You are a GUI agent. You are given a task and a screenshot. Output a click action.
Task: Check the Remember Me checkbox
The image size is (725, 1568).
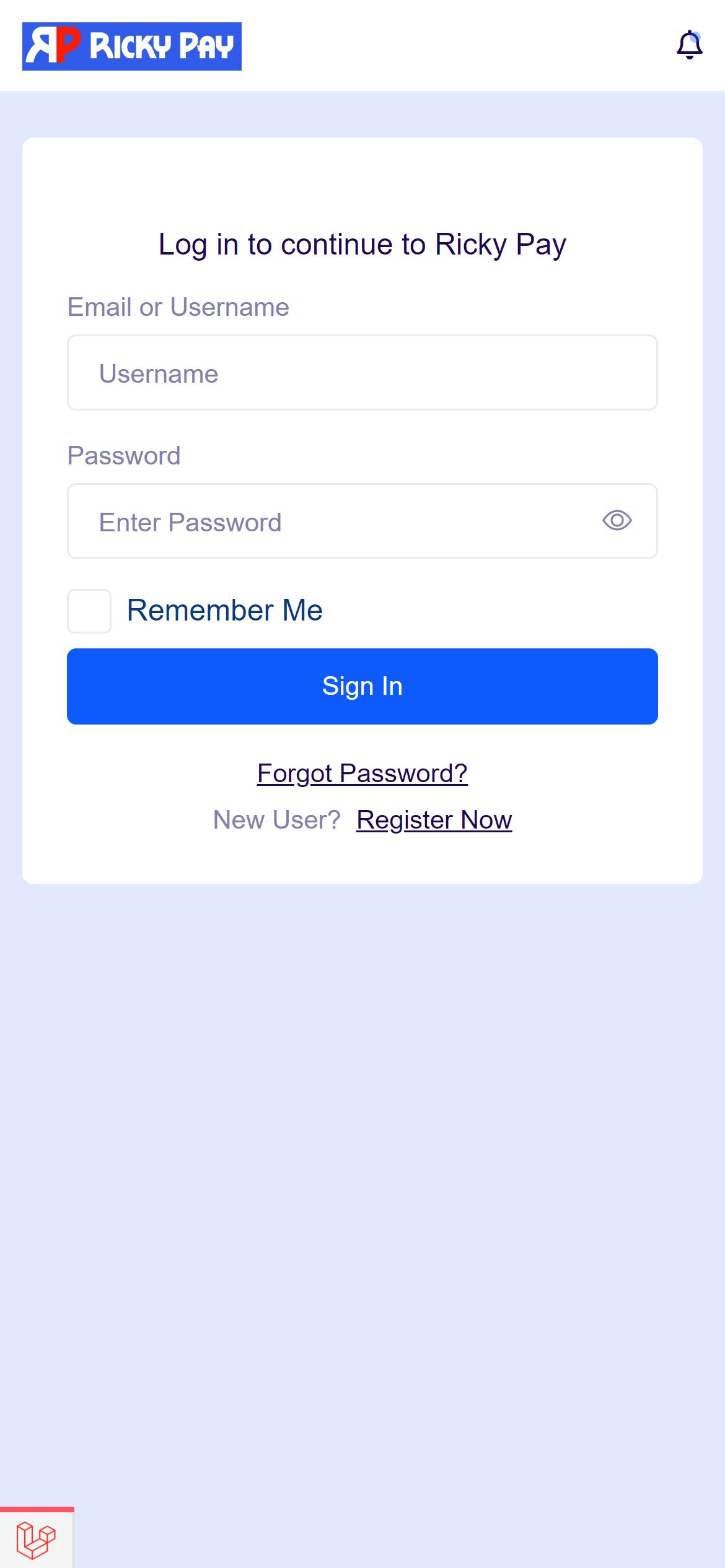click(89, 611)
